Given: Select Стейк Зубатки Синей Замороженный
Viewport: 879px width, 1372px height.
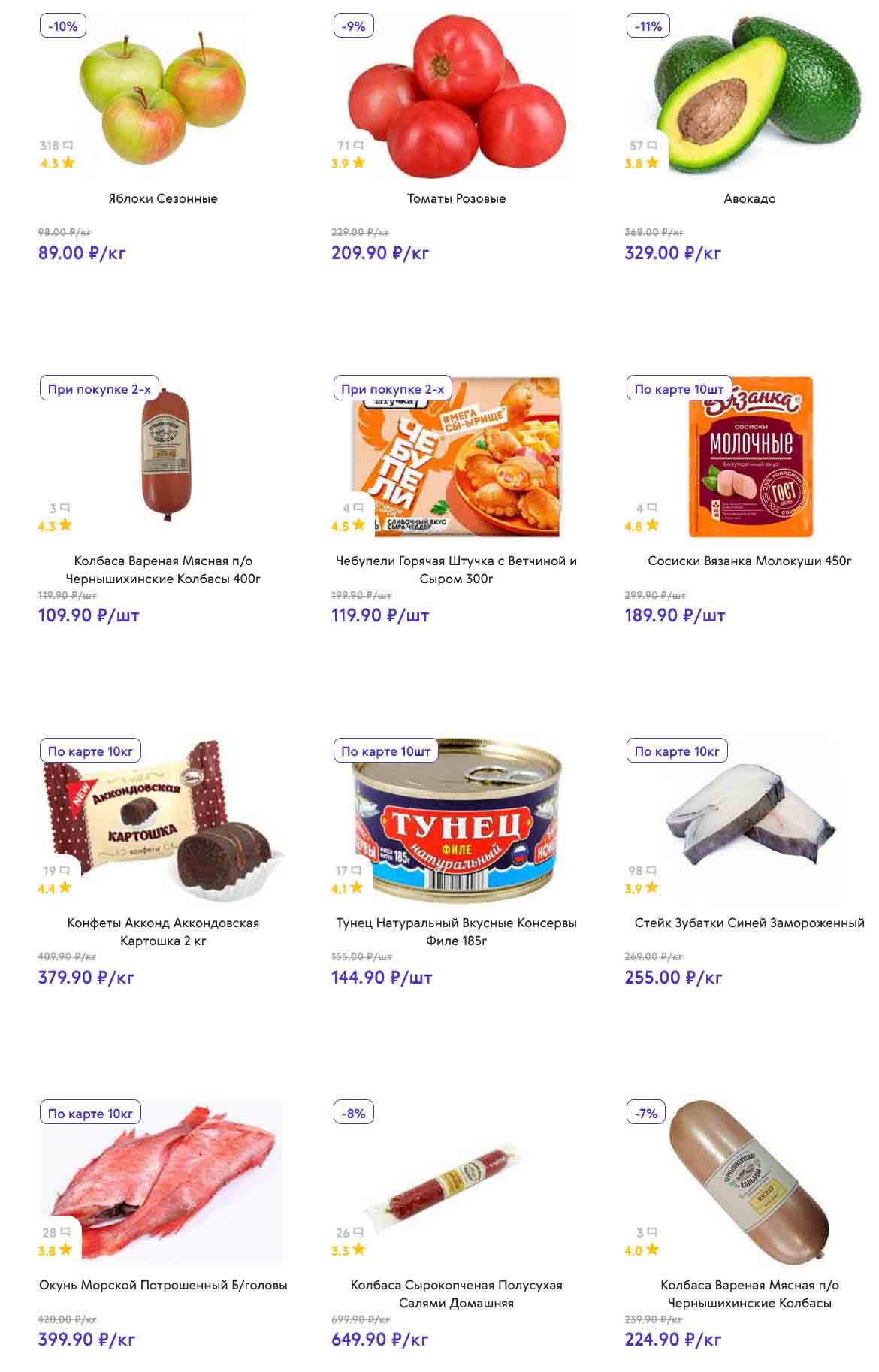Looking at the screenshot, I should pyautogui.click(x=749, y=923).
